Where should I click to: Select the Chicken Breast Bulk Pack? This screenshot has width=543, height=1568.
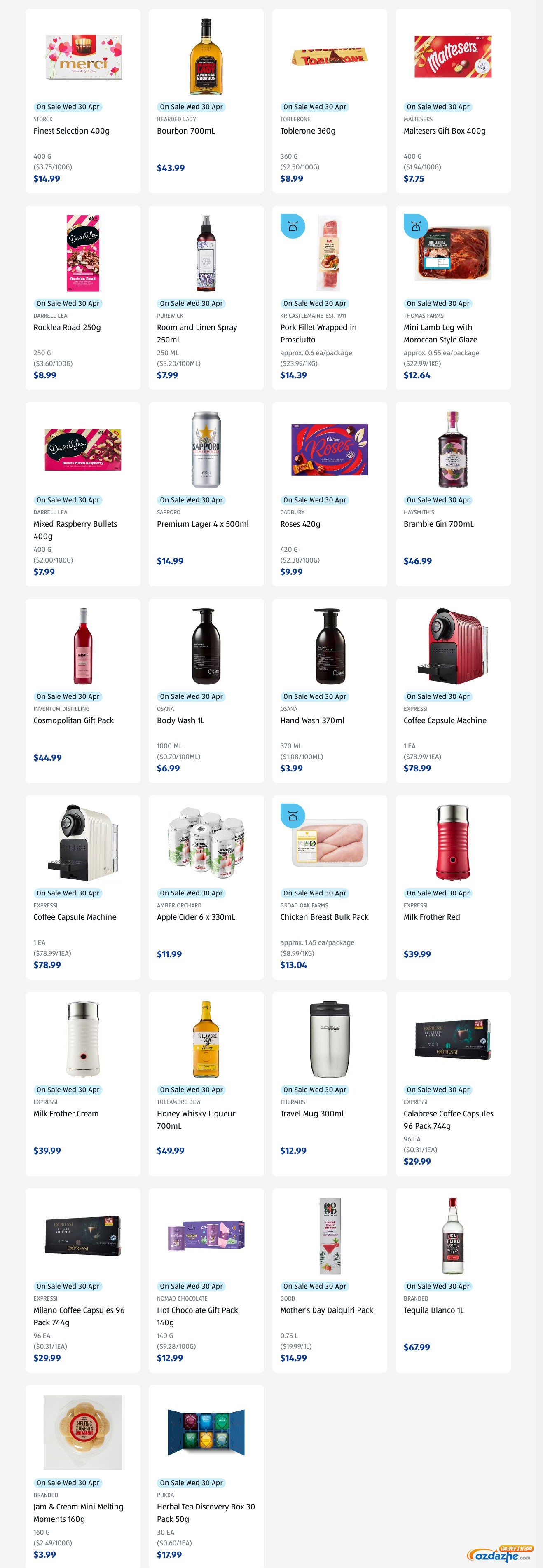pyautogui.click(x=324, y=917)
